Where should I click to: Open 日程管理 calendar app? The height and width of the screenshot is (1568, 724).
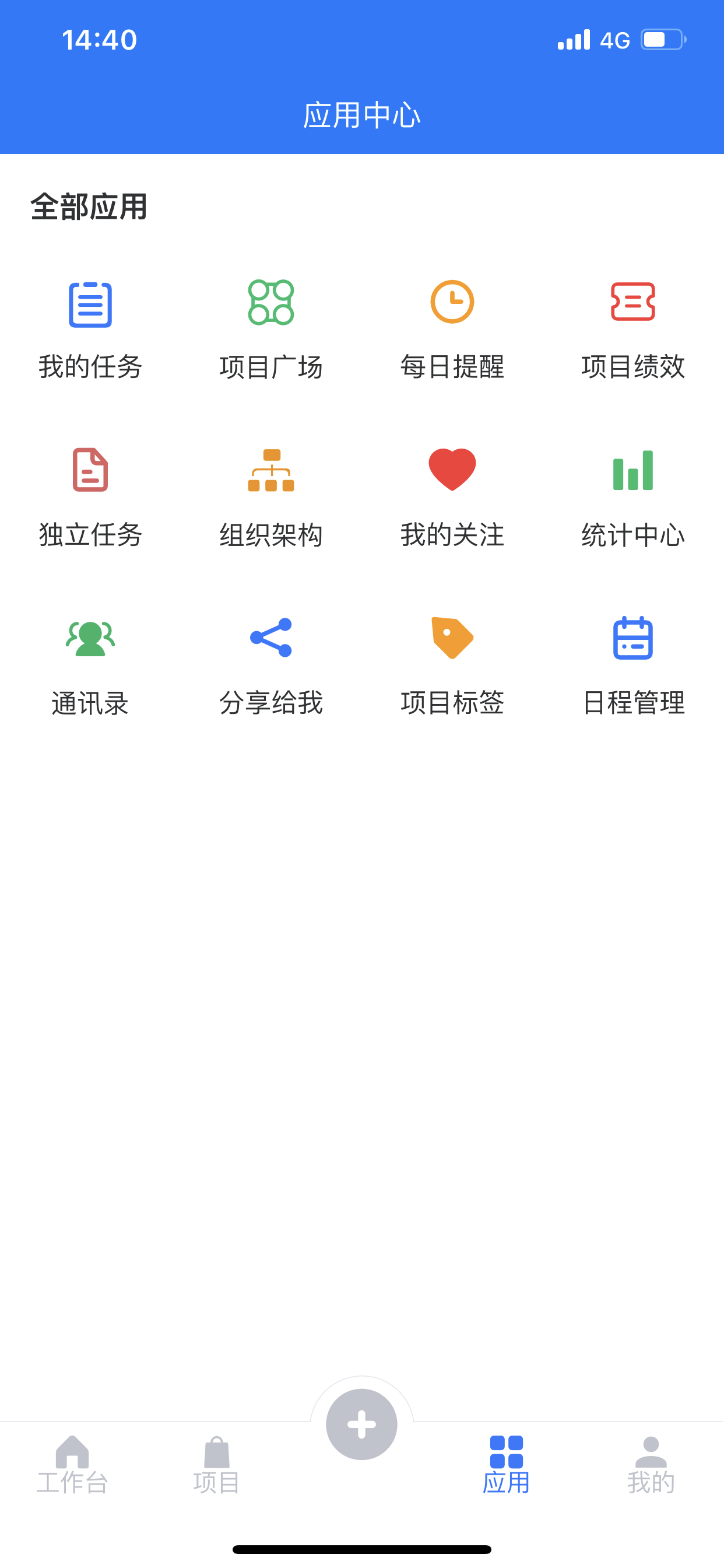pos(632,667)
